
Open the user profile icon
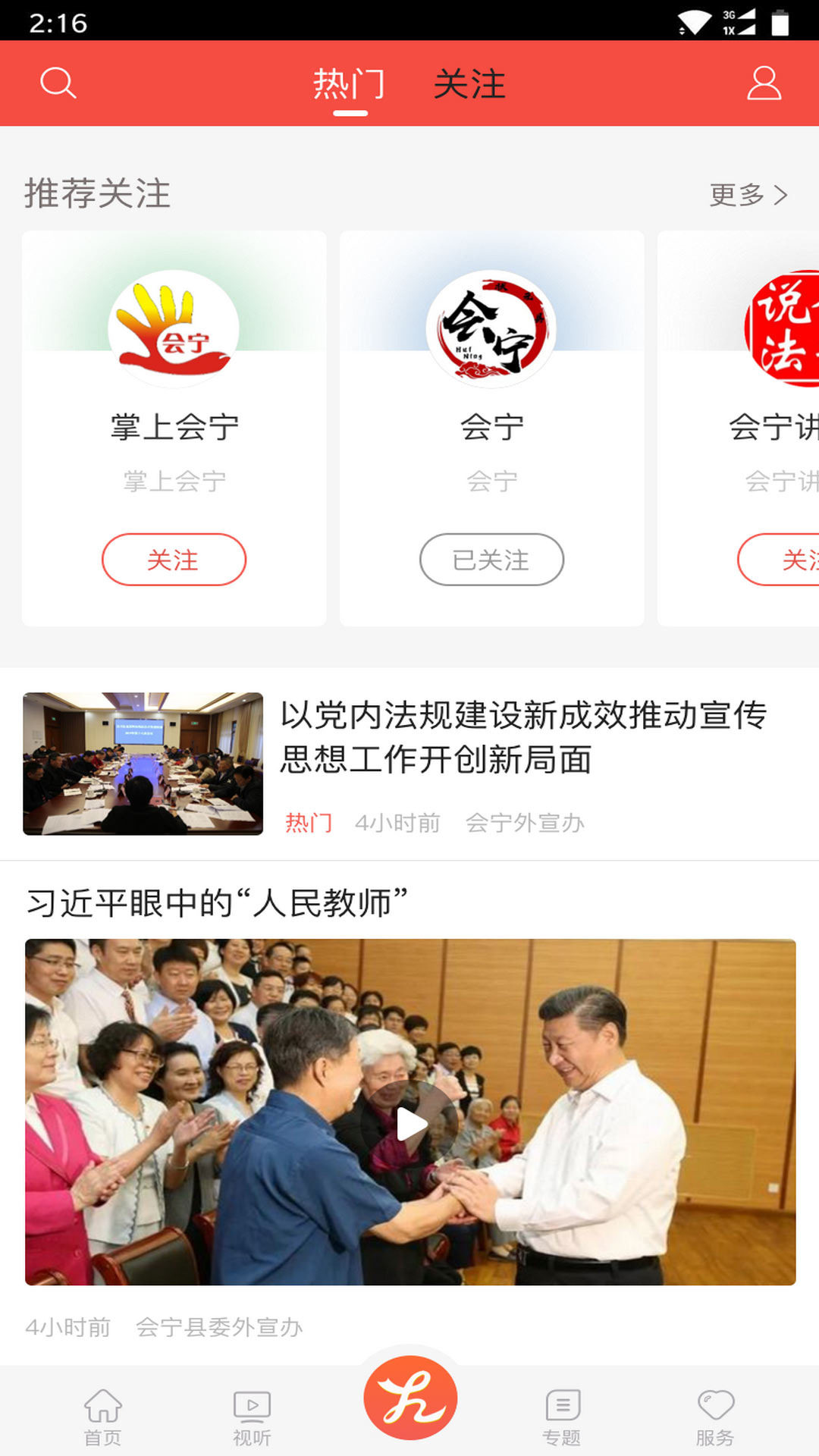tap(764, 83)
